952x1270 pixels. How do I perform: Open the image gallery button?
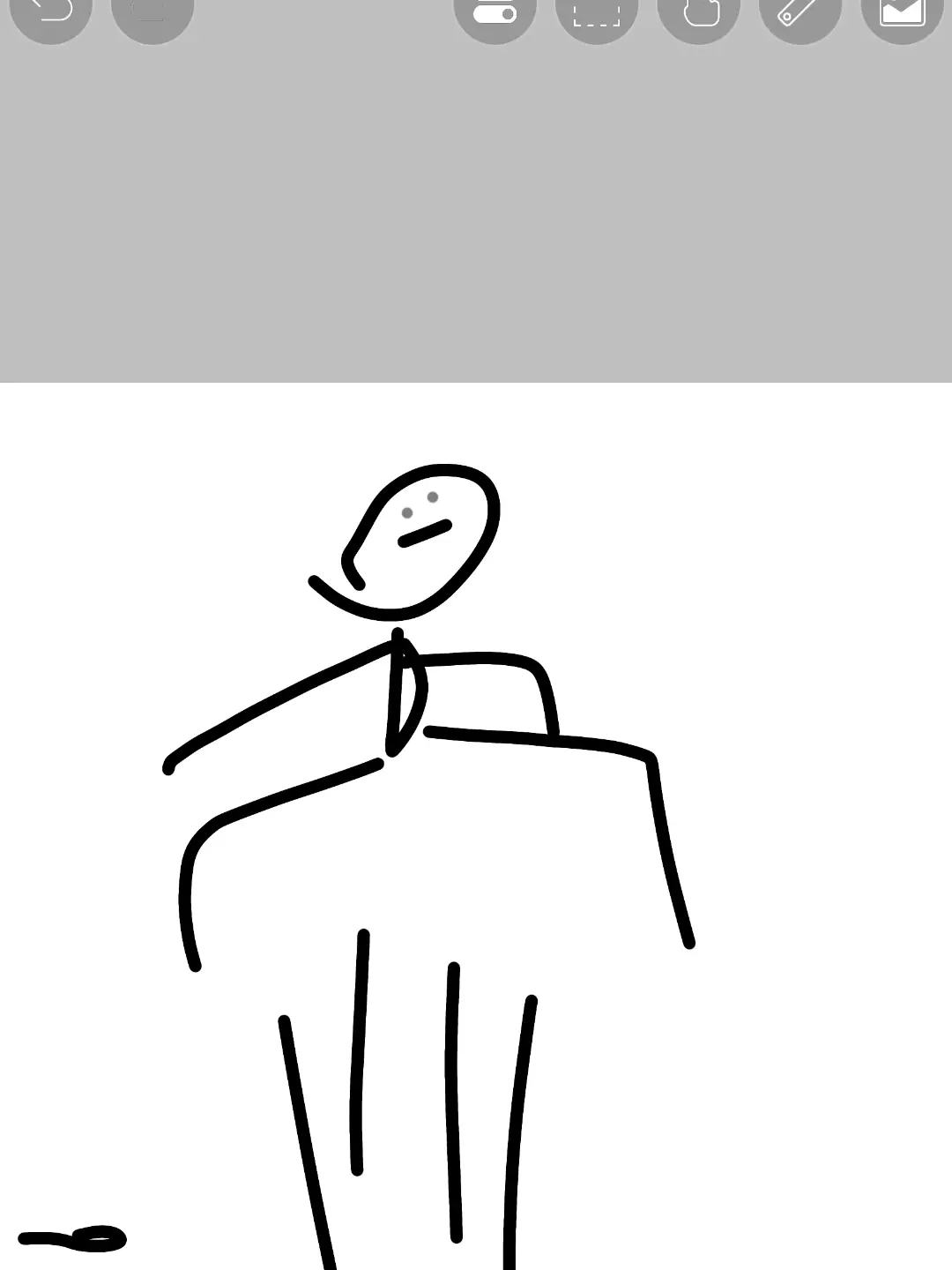(902, 12)
